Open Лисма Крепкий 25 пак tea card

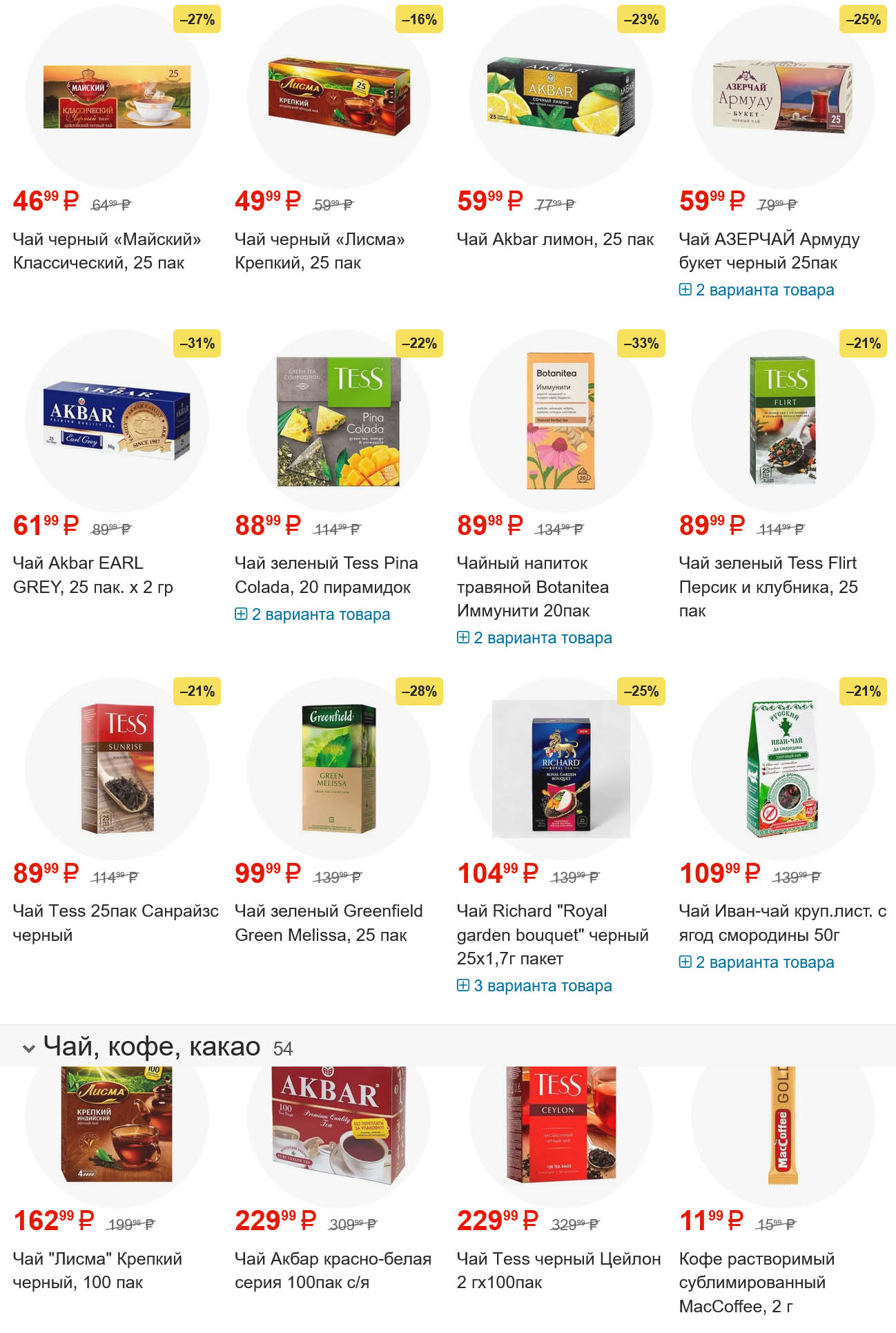point(319,251)
